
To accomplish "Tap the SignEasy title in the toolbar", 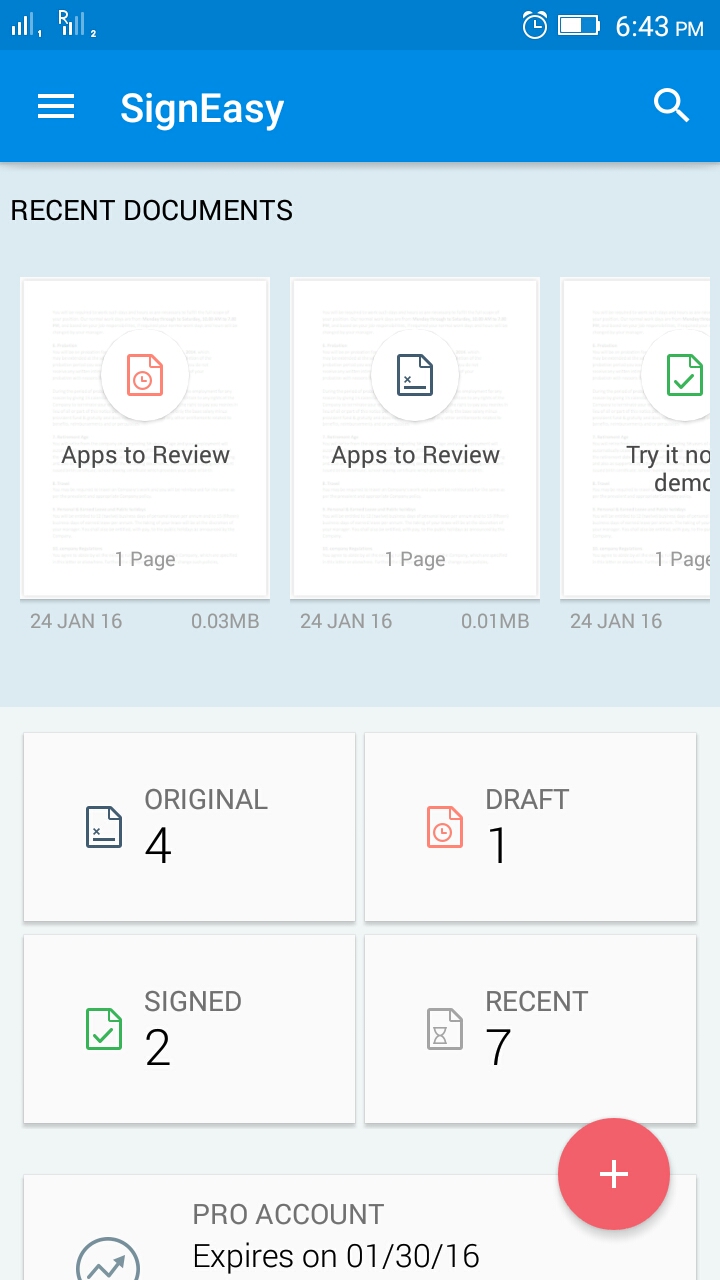I will [201, 108].
